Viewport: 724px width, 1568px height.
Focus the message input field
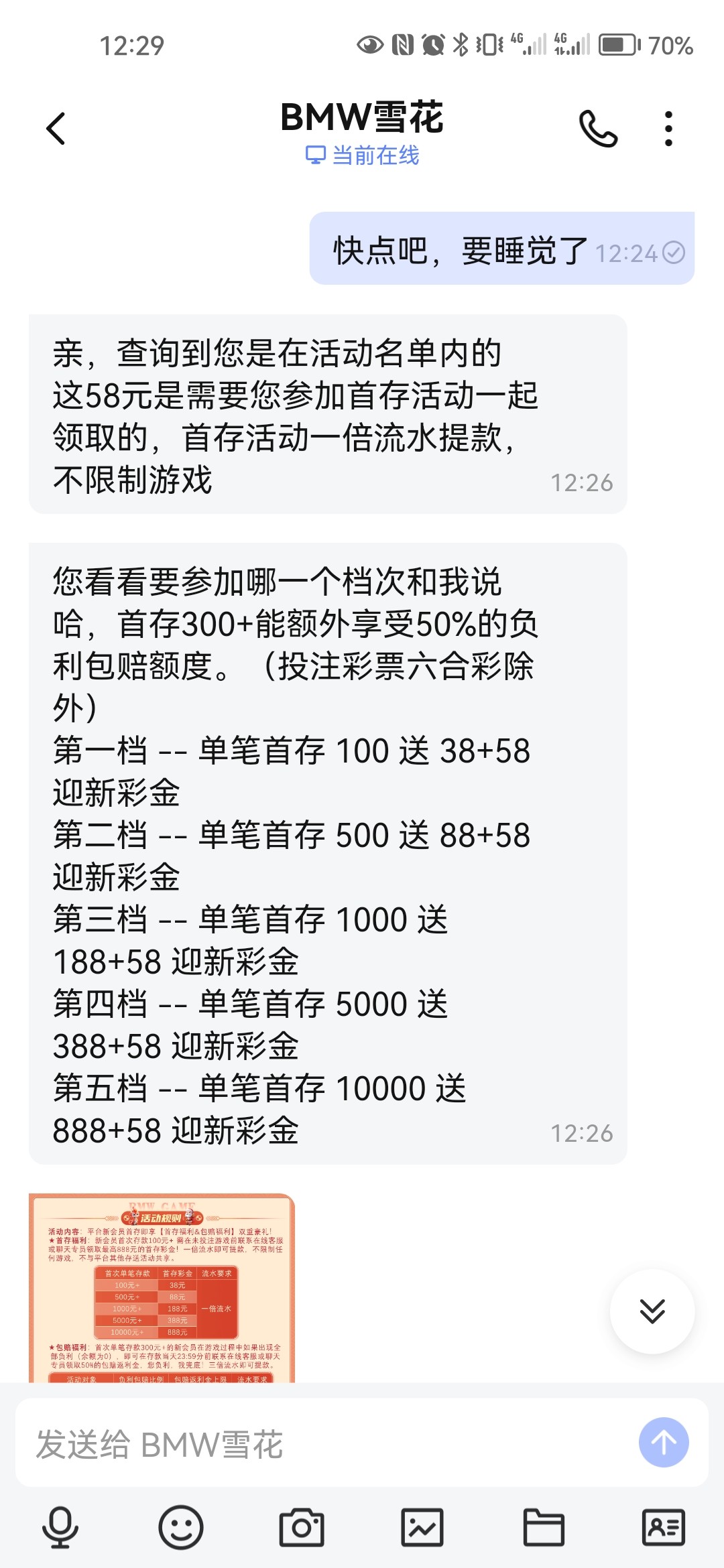coord(322,1444)
